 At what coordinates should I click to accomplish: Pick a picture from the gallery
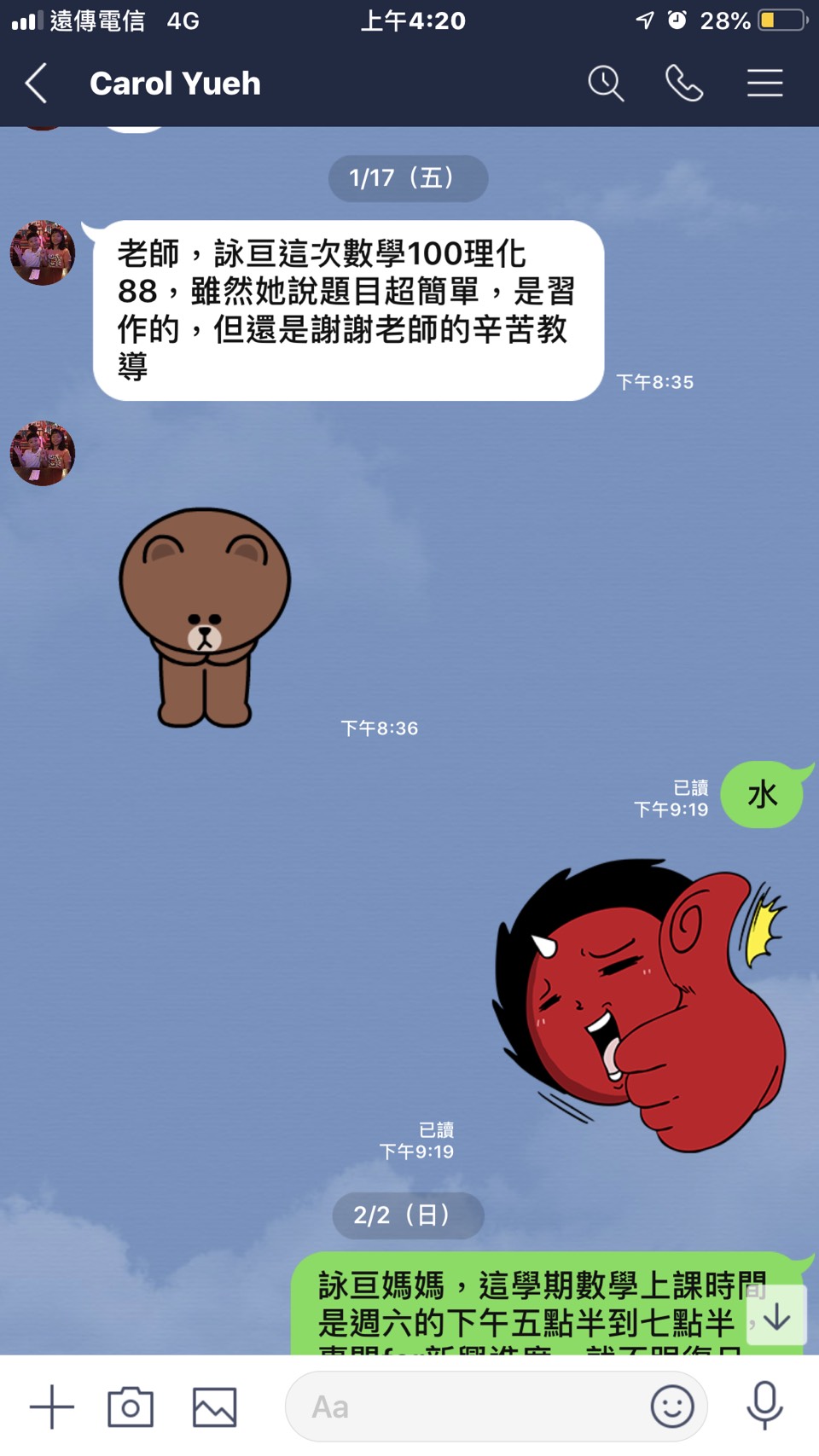tap(214, 1407)
